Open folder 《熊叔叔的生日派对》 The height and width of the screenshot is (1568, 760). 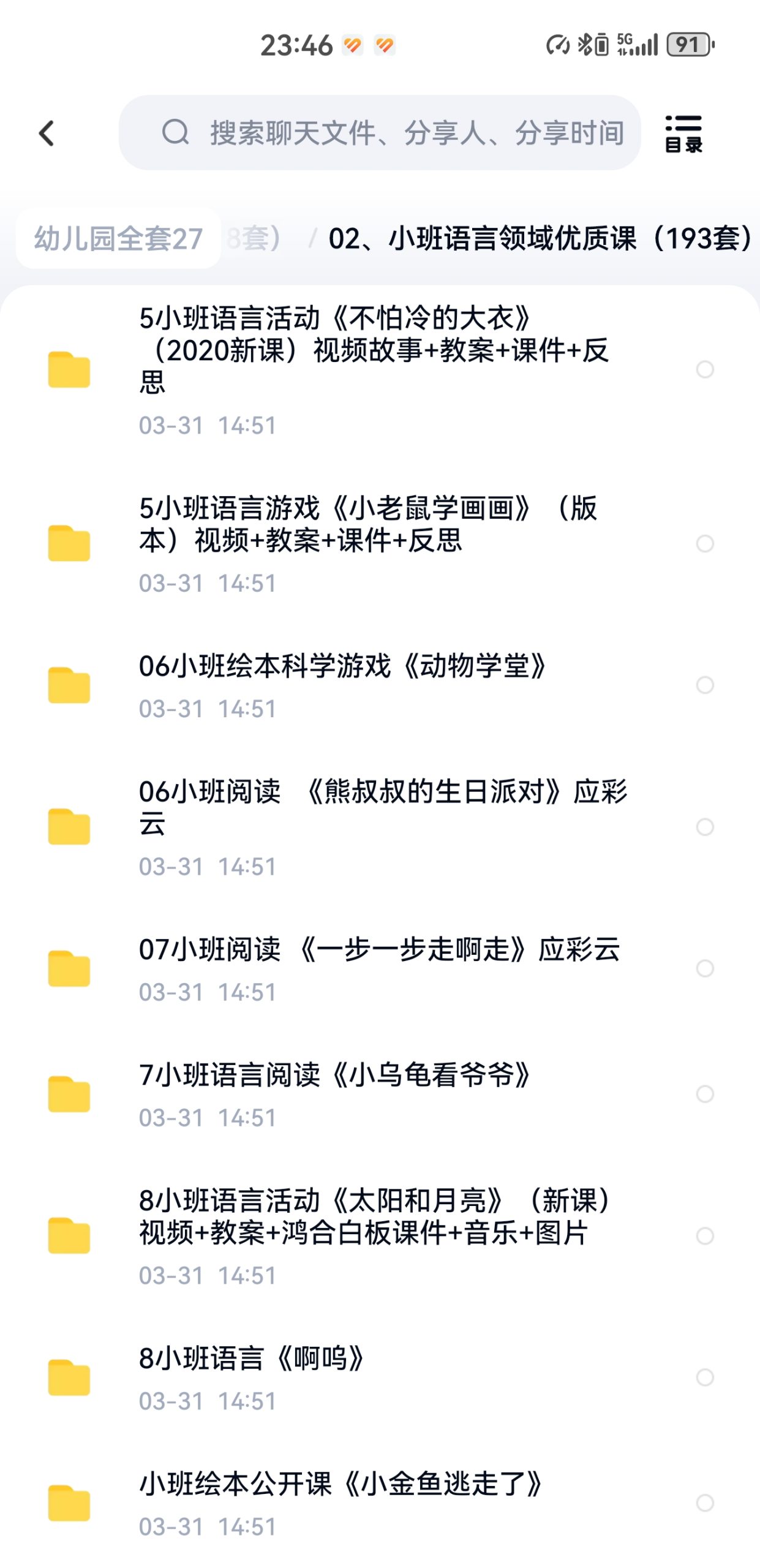(x=380, y=827)
